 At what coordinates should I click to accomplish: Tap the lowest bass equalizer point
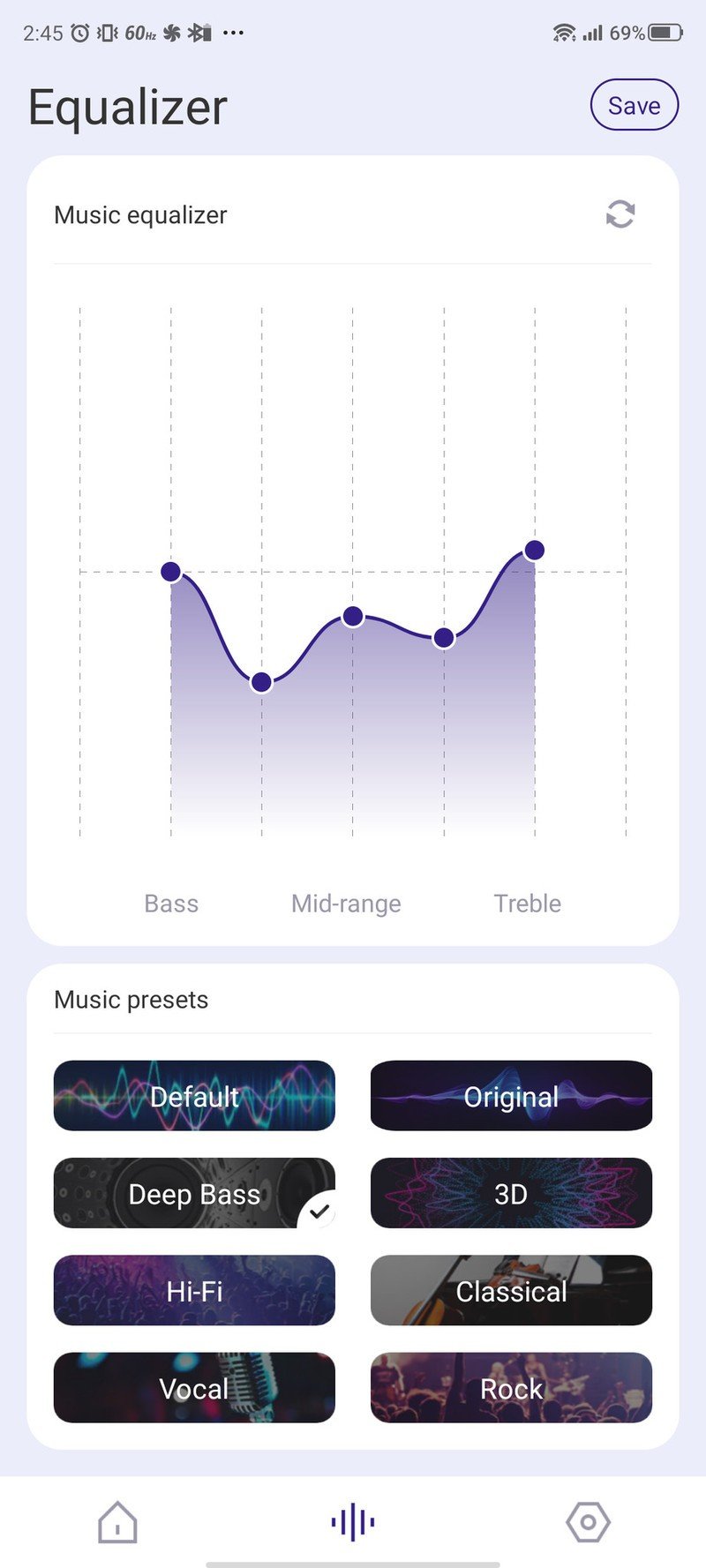[261, 682]
